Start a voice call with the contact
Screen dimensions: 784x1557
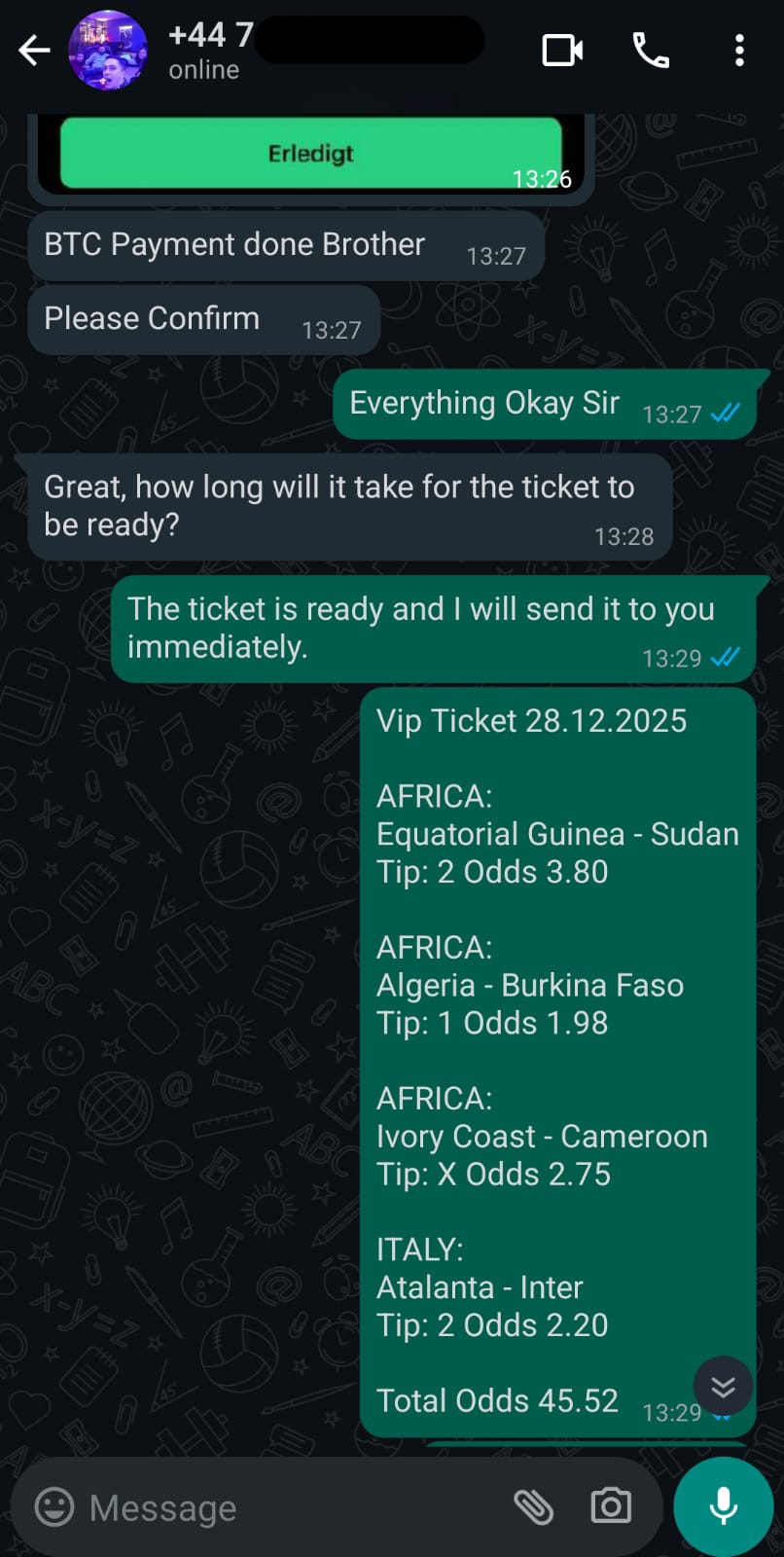(x=650, y=51)
